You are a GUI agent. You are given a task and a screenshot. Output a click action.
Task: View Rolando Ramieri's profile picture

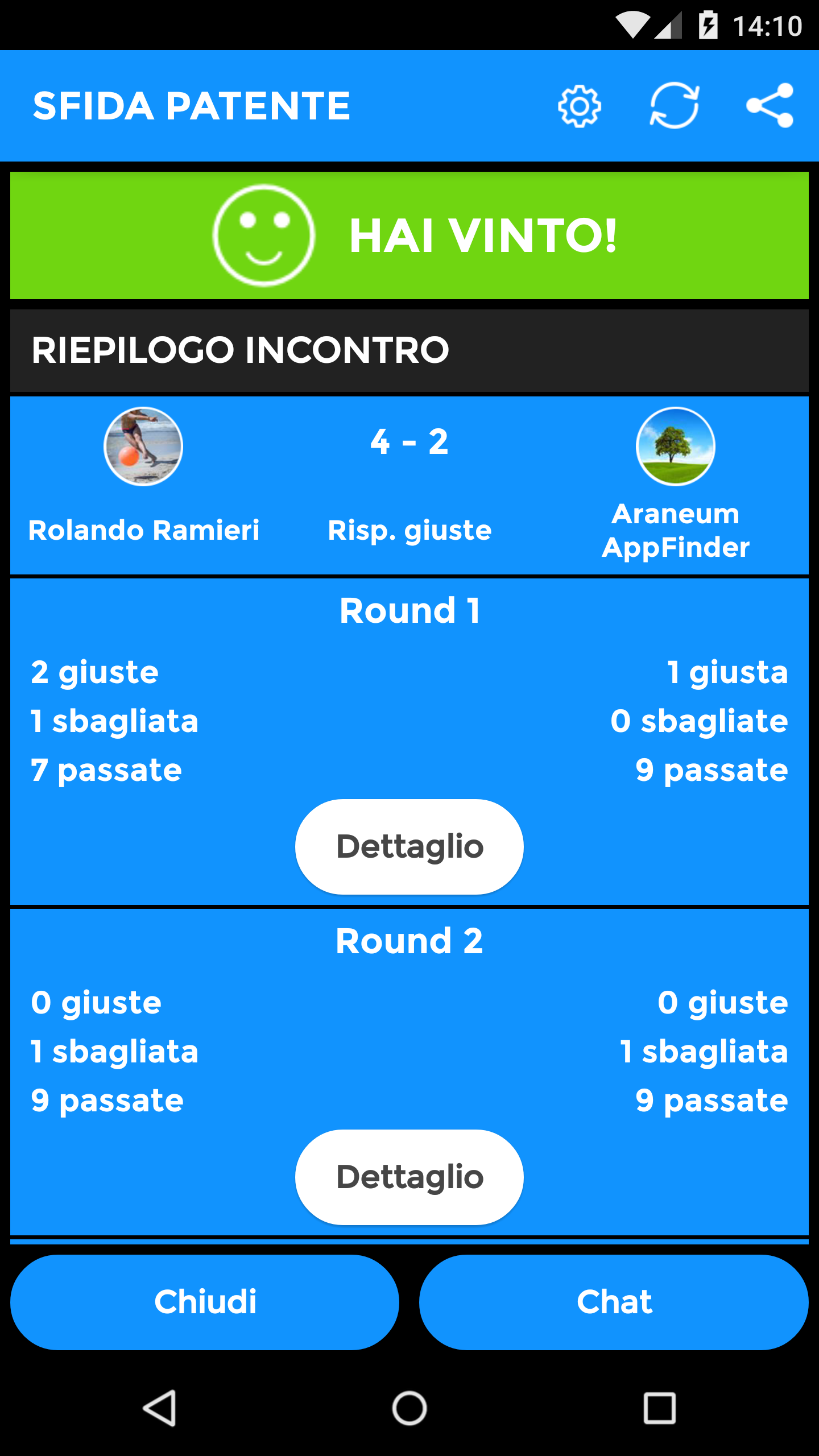click(143, 446)
